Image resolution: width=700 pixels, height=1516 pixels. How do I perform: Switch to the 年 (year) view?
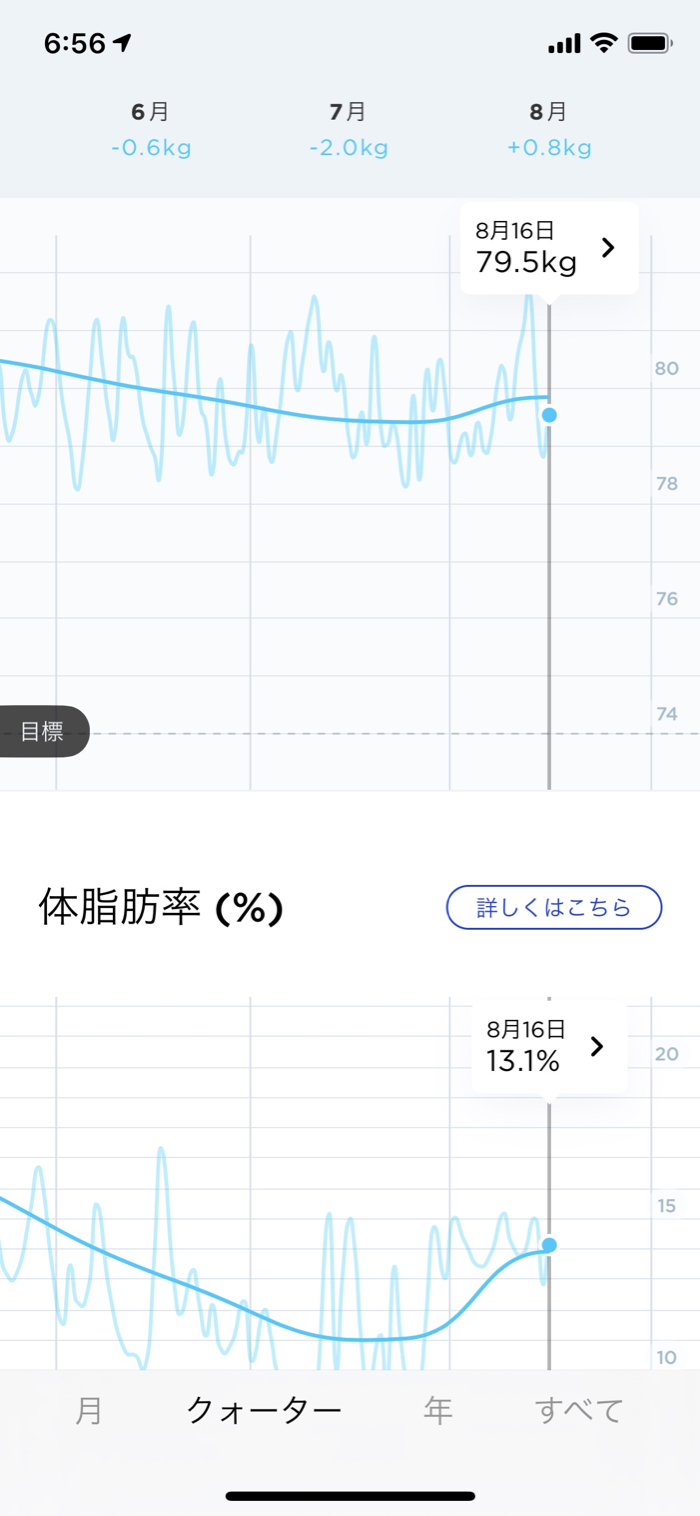pos(438,1410)
